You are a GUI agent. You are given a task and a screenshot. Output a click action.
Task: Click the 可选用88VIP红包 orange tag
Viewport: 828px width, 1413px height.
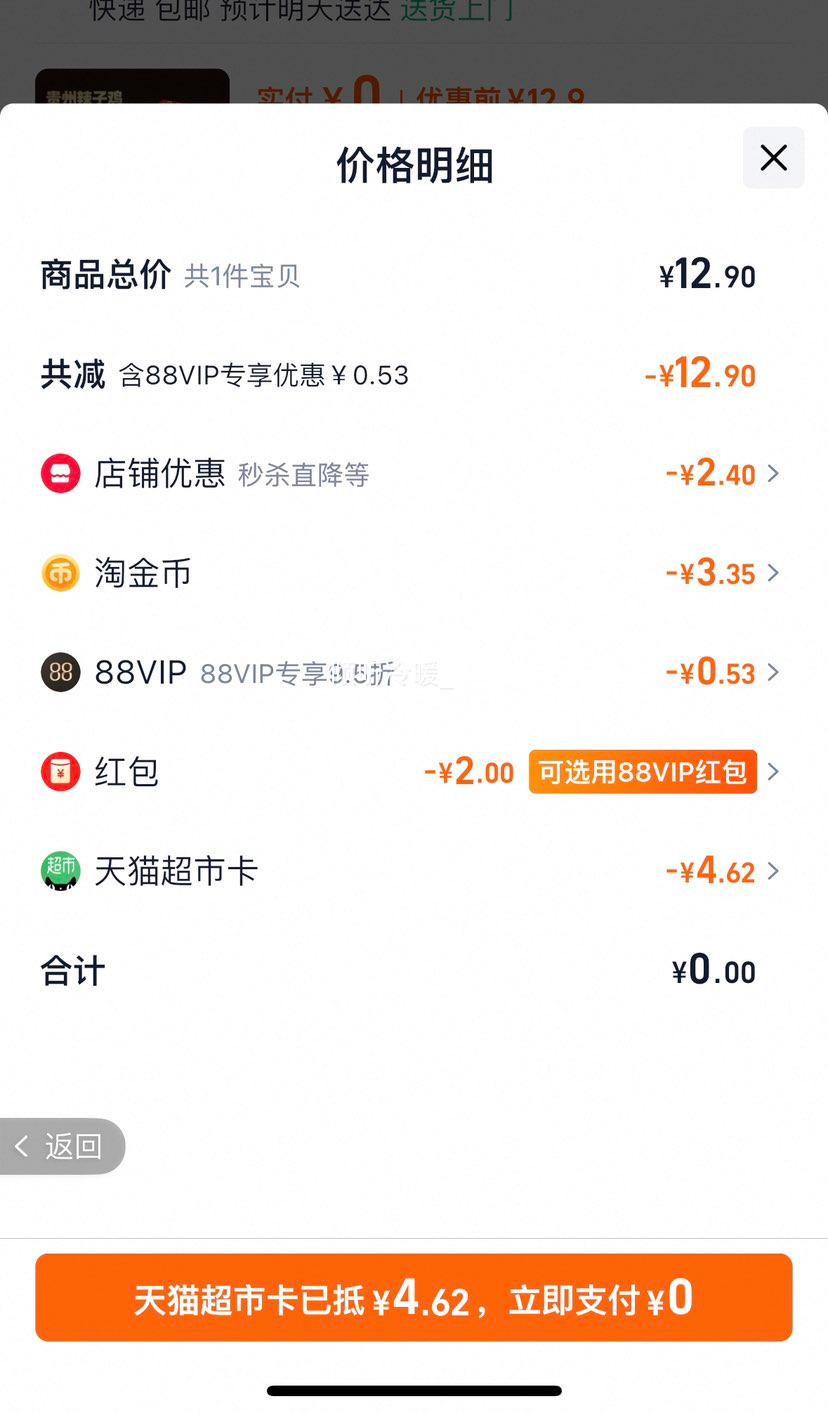642,771
